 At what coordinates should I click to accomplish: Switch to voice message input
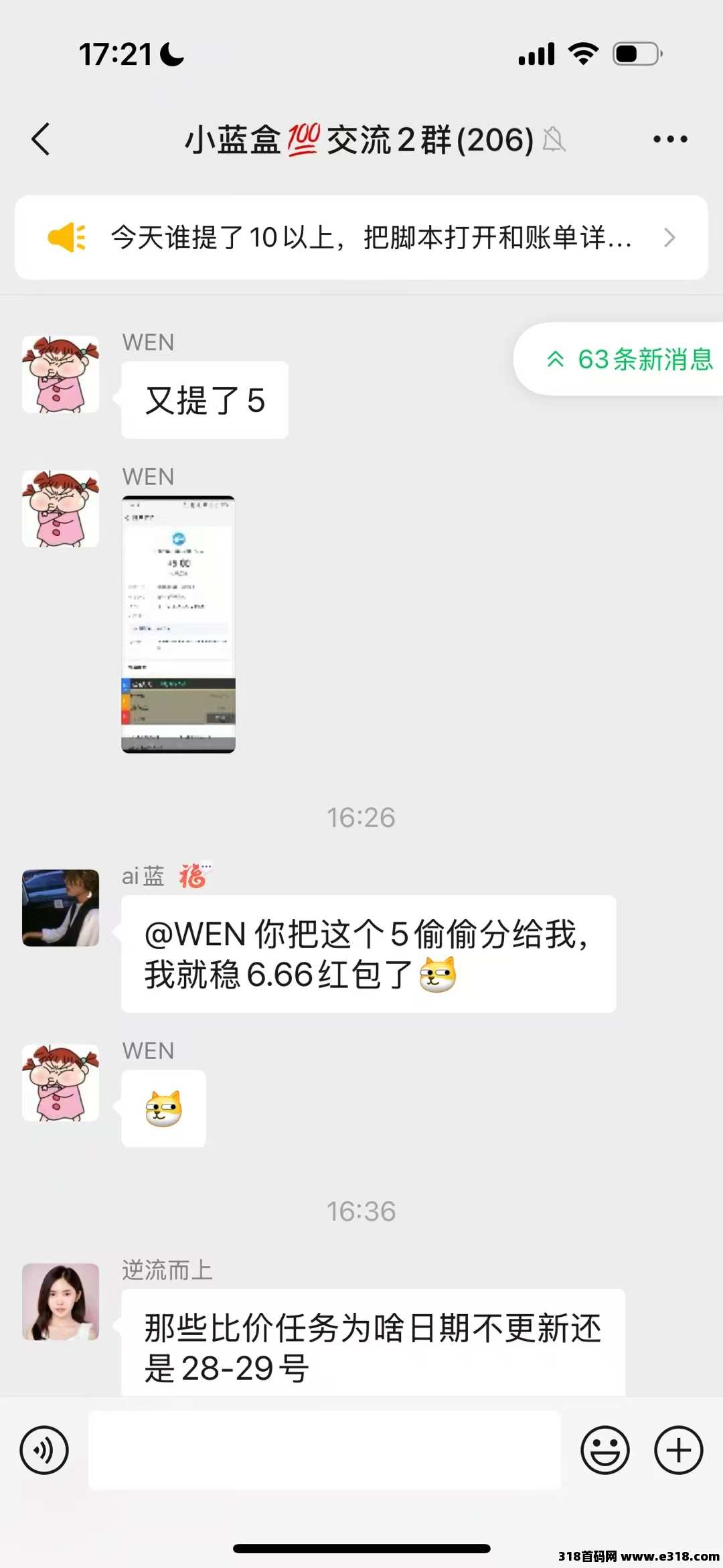(44, 1450)
